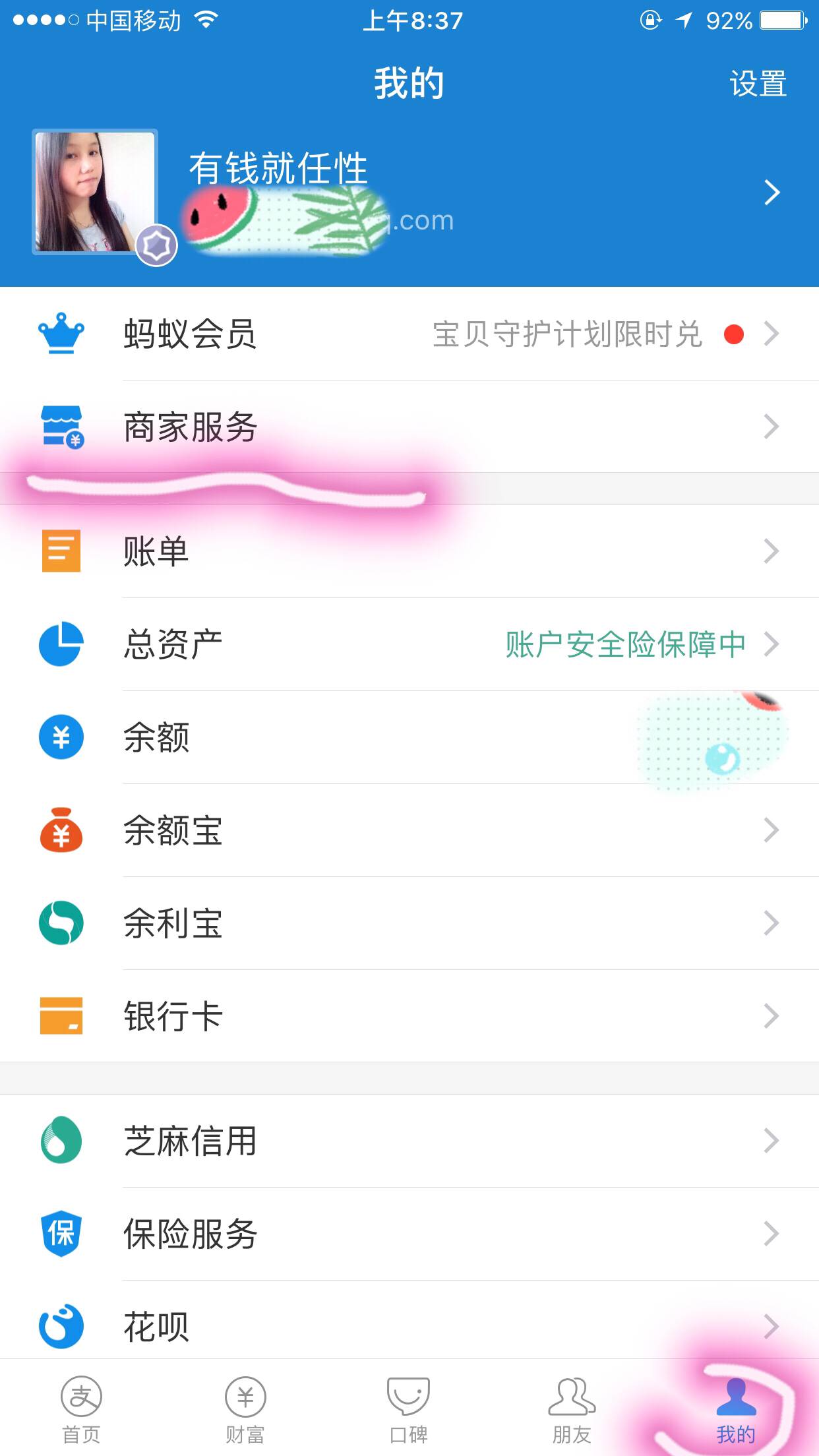The height and width of the screenshot is (1456, 819).
Task: Open the 有钱就任性 profile details
Action: [409, 192]
